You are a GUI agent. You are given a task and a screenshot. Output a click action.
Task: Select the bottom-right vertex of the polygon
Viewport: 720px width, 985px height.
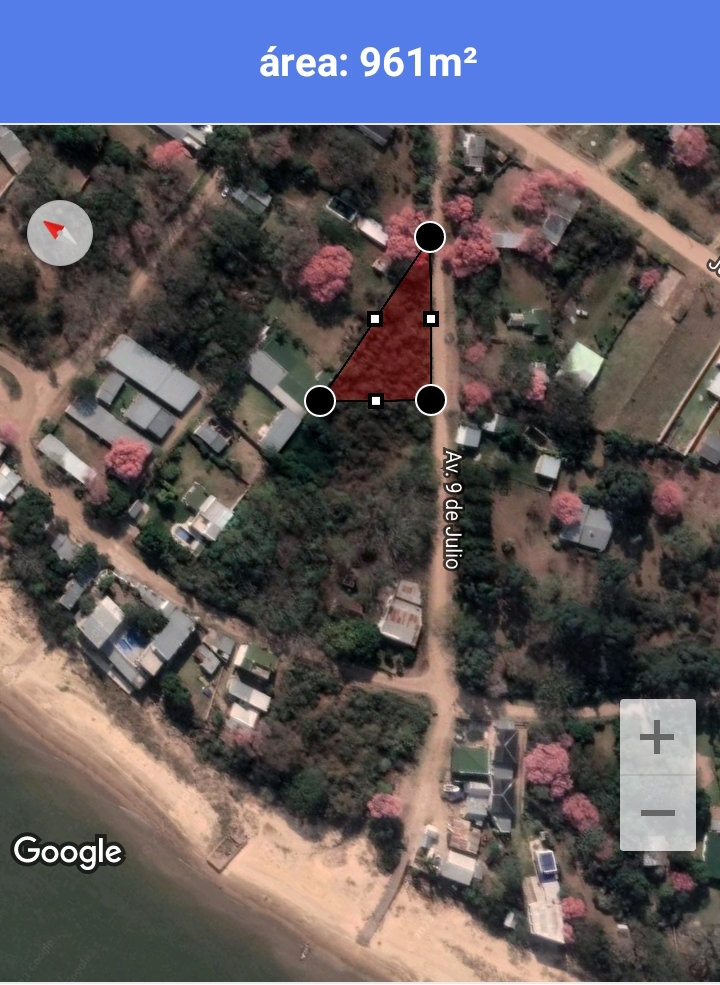point(430,400)
